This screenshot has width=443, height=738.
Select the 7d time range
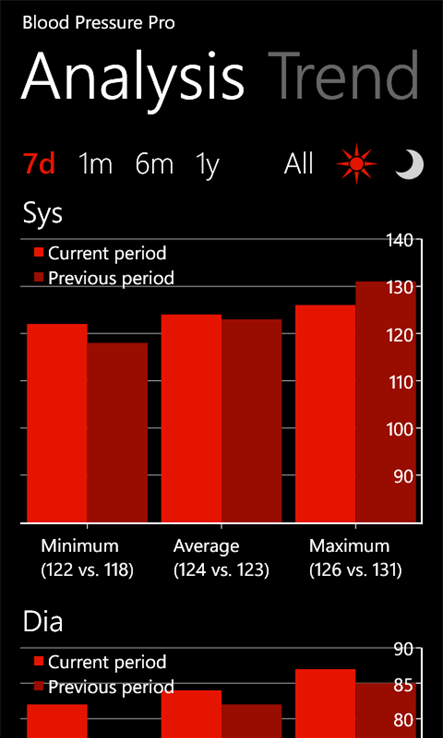[x=39, y=164]
